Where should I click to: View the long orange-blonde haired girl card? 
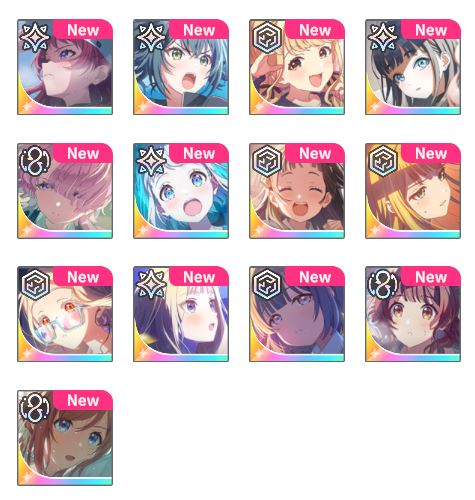(x=413, y=191)
